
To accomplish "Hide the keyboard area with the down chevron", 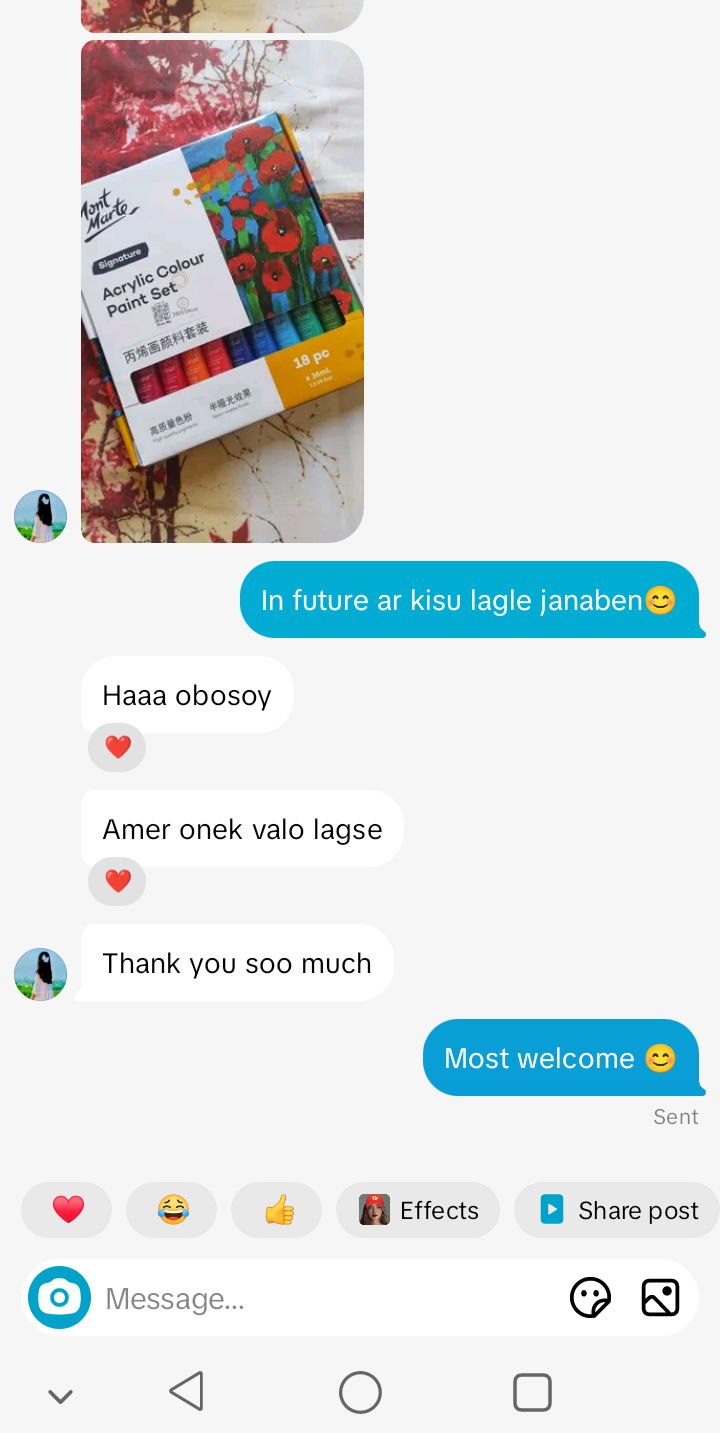I will (61, 1396).
